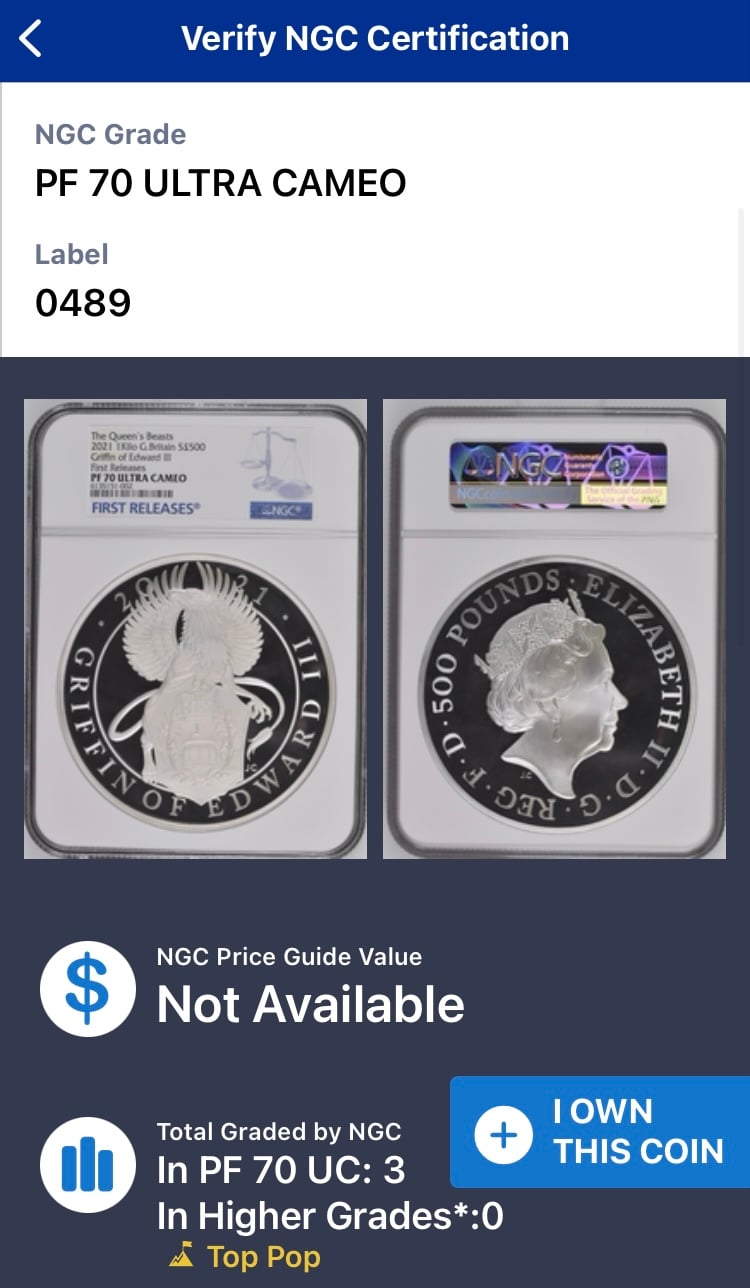The height and width of the screenshot is (1288, 750).
Task: Tap the I Own This Coin button
Action: pos(600,1132)
